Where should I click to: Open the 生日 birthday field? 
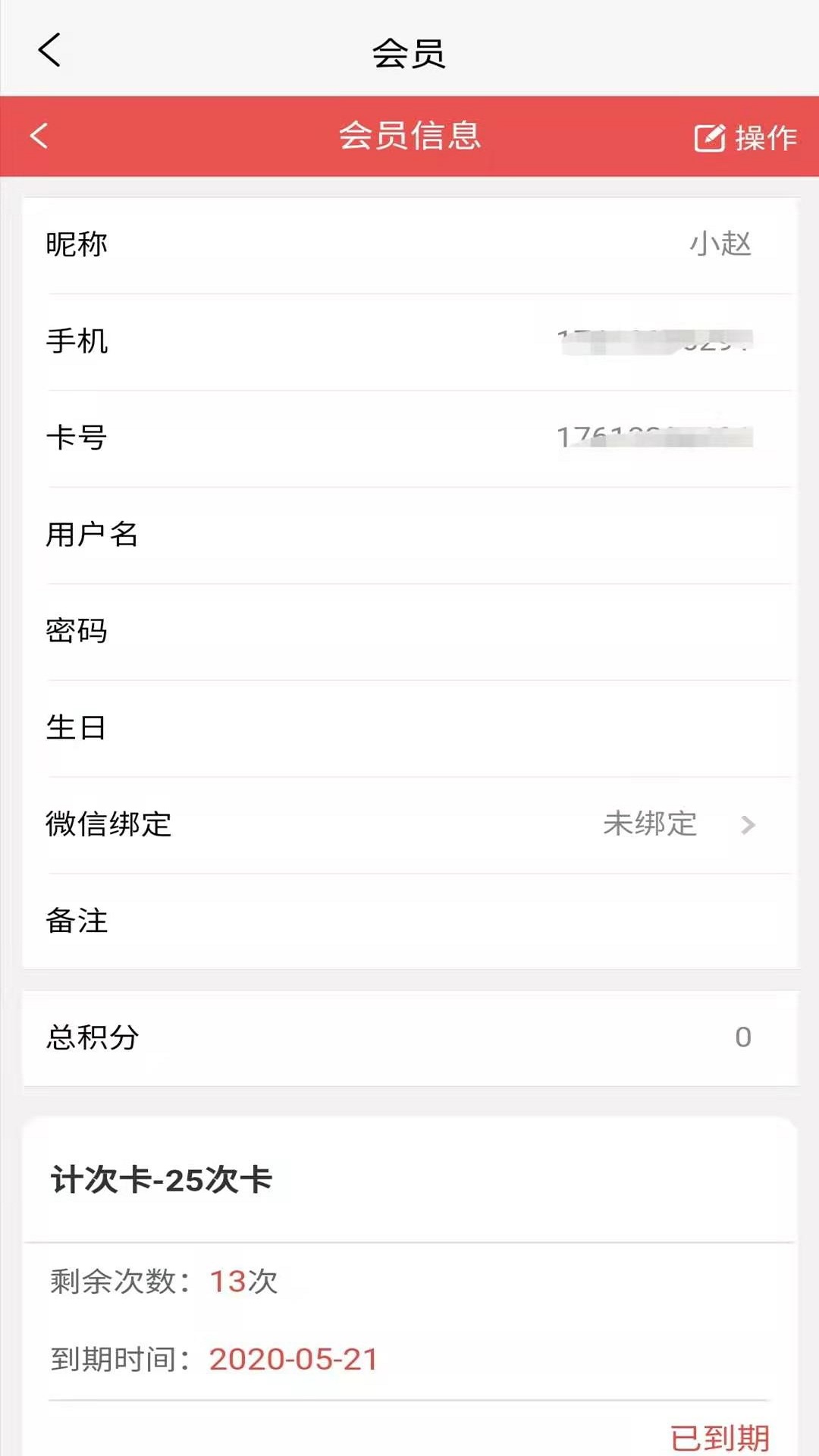click(409, 728)
